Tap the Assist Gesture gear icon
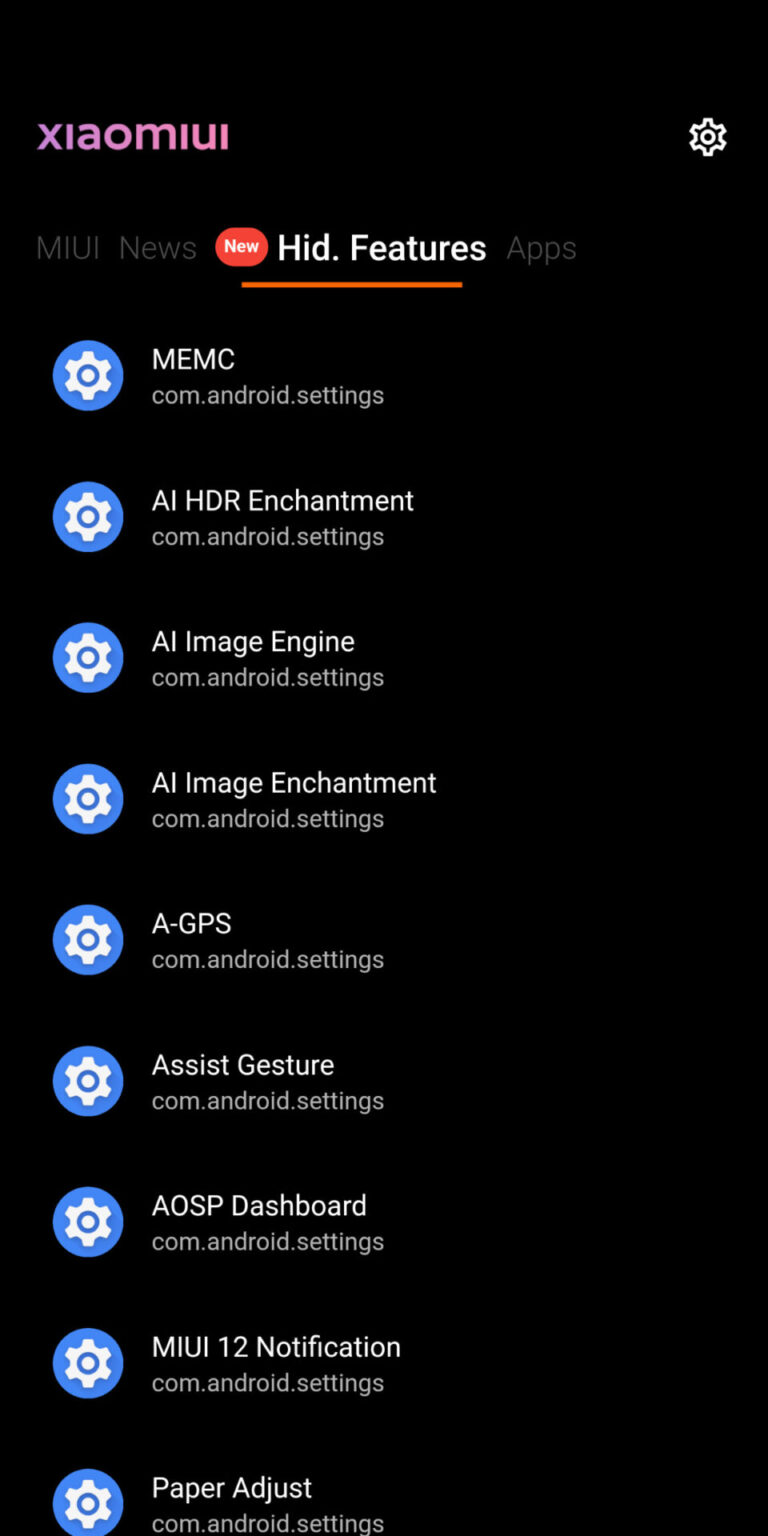Image resolution: width=768 pixels, height=1536 pixels. [88, 1081]
